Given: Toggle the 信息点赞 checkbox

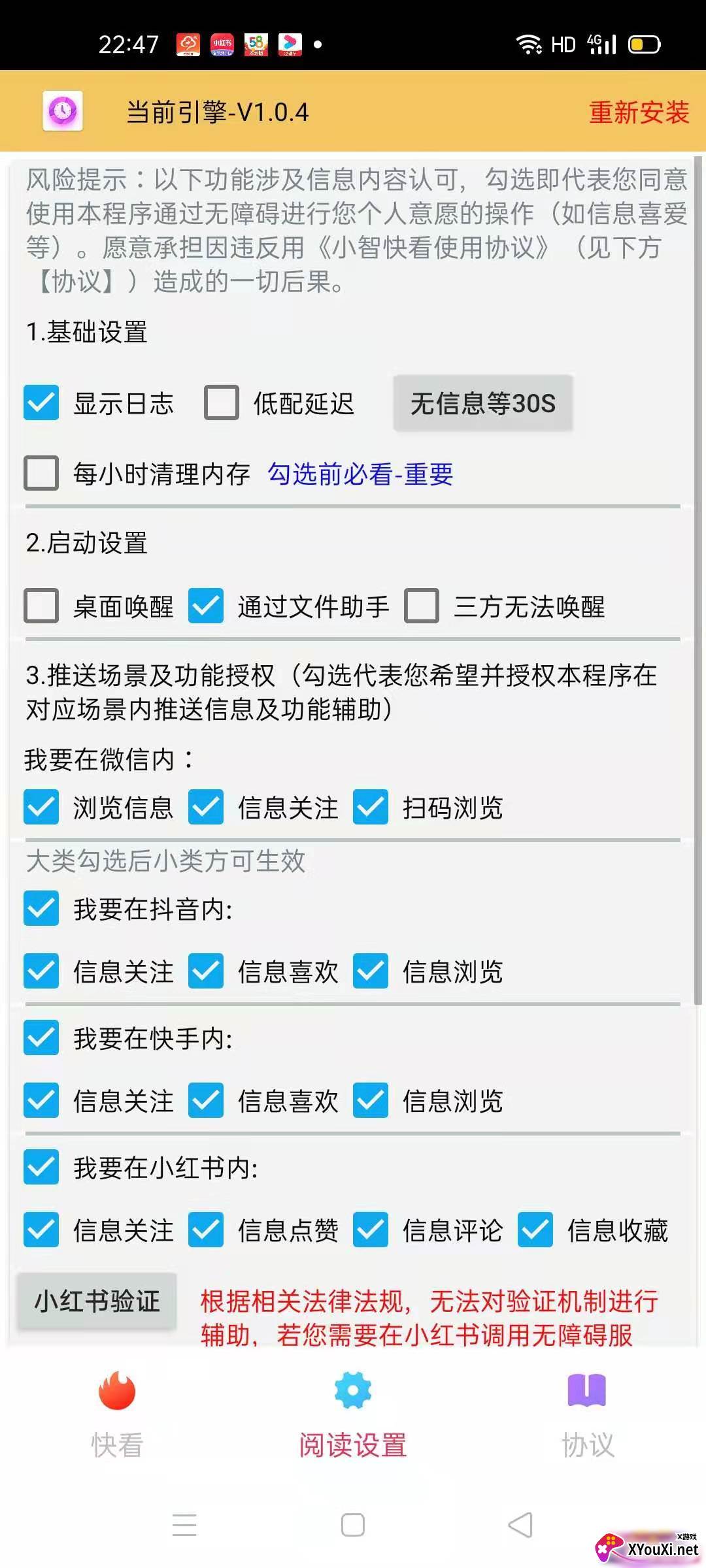Looking at the screenshot, I should (x=206, y=1230).
